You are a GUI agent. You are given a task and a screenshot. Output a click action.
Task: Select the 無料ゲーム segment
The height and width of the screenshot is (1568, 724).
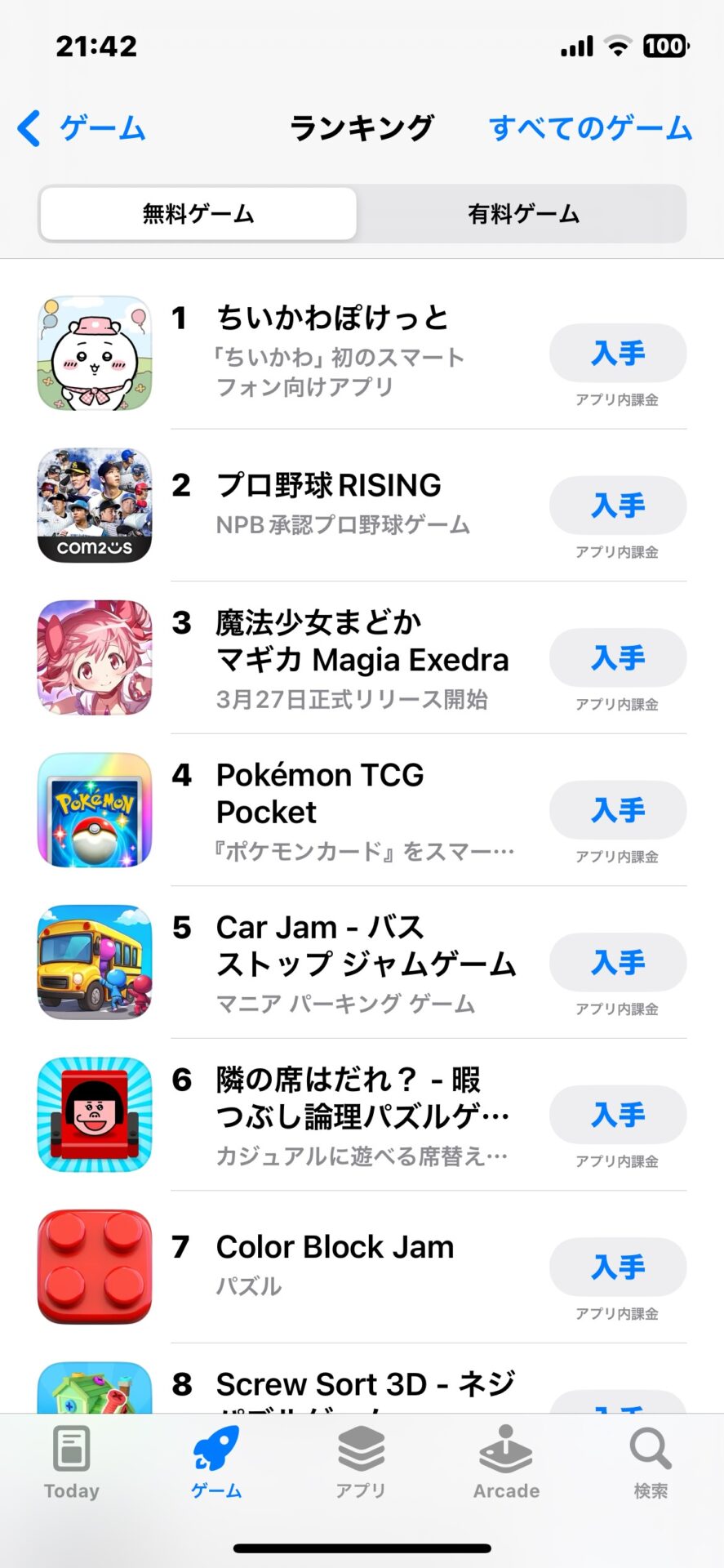pos(198,214)
